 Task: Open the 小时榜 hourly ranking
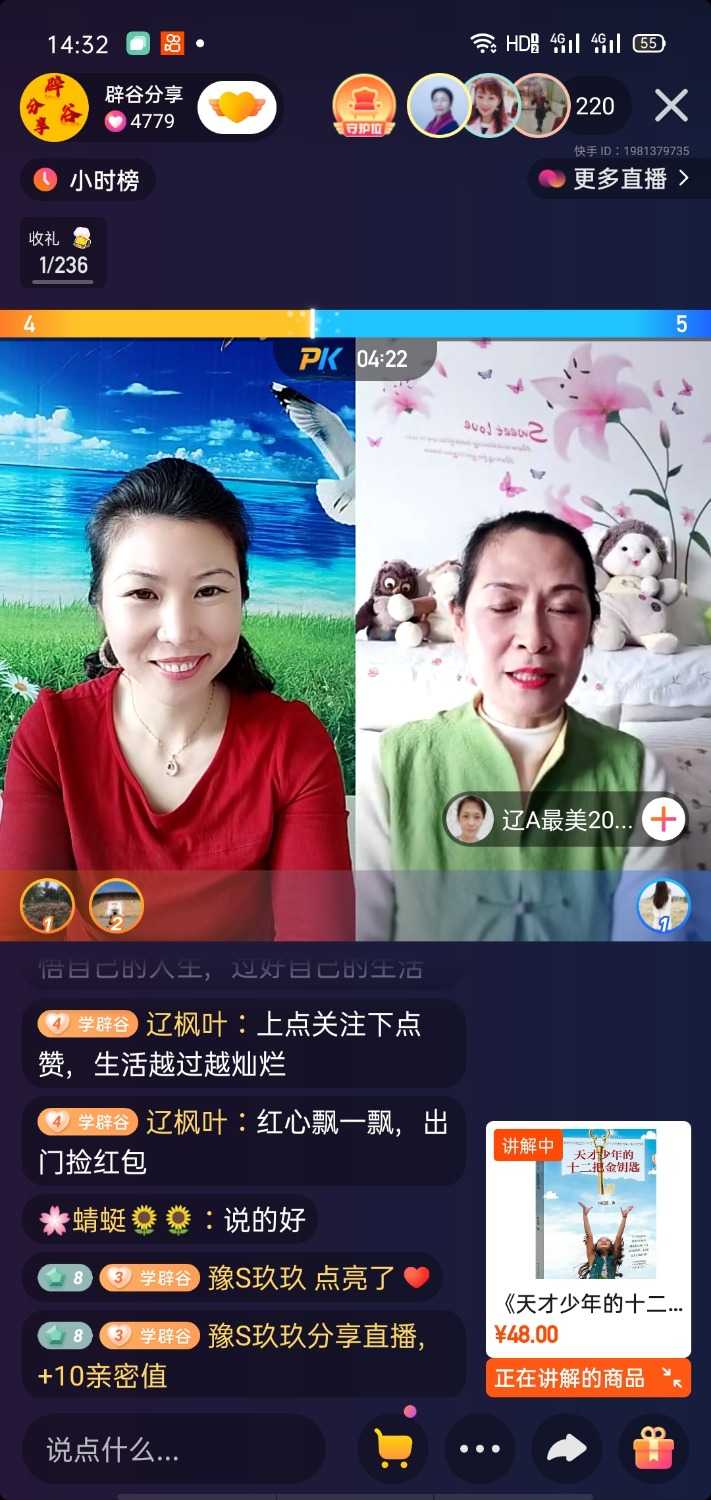click(x=88, y=180)
